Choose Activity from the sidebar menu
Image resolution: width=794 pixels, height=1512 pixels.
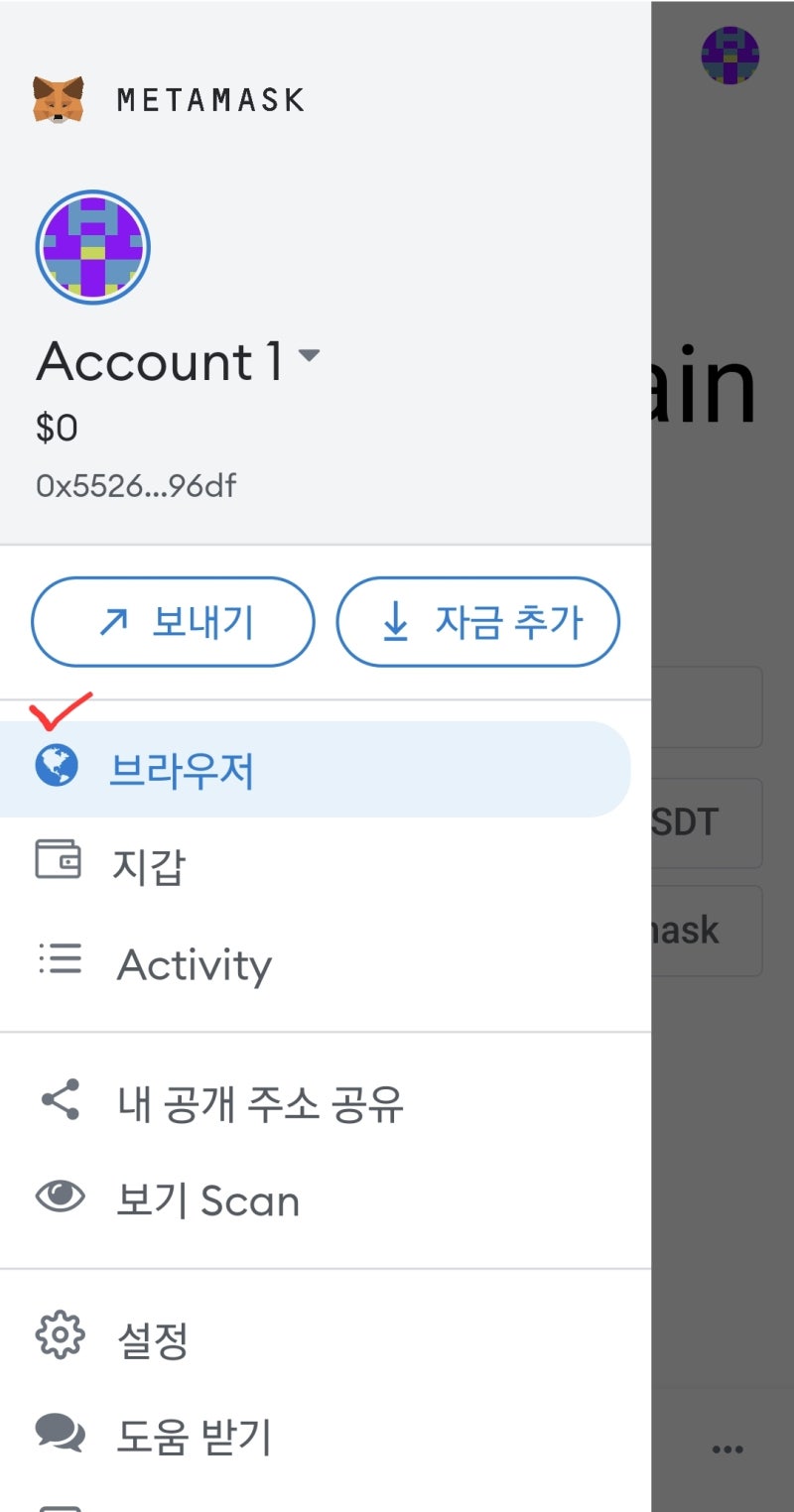click(195, 961)
